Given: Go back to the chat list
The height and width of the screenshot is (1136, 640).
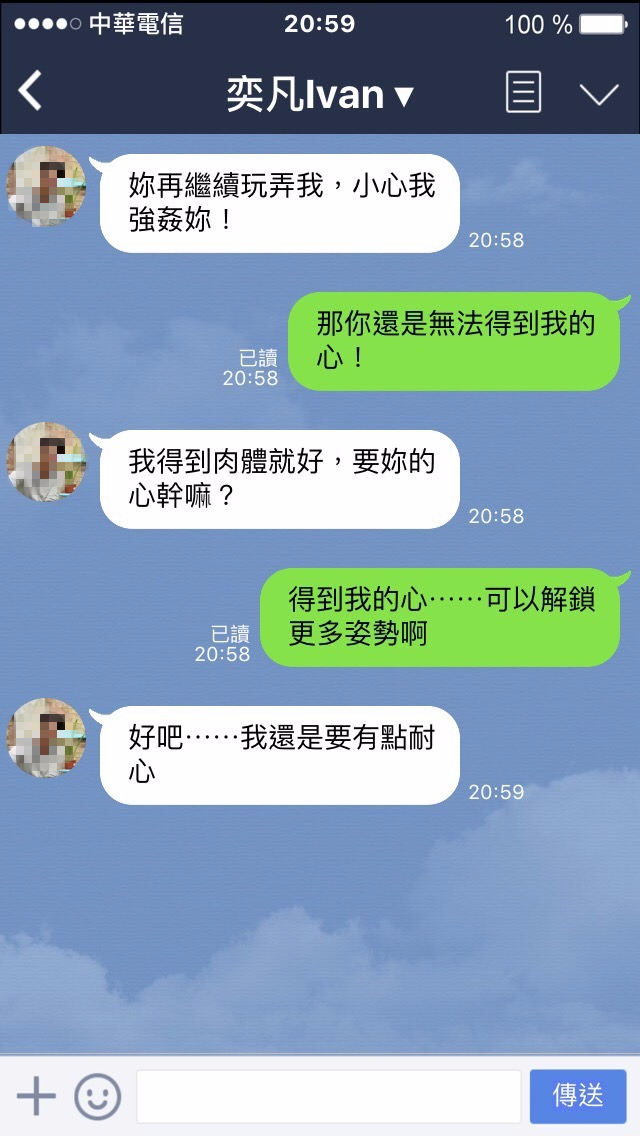Looking at the screenshot, I should pos(30,92).
